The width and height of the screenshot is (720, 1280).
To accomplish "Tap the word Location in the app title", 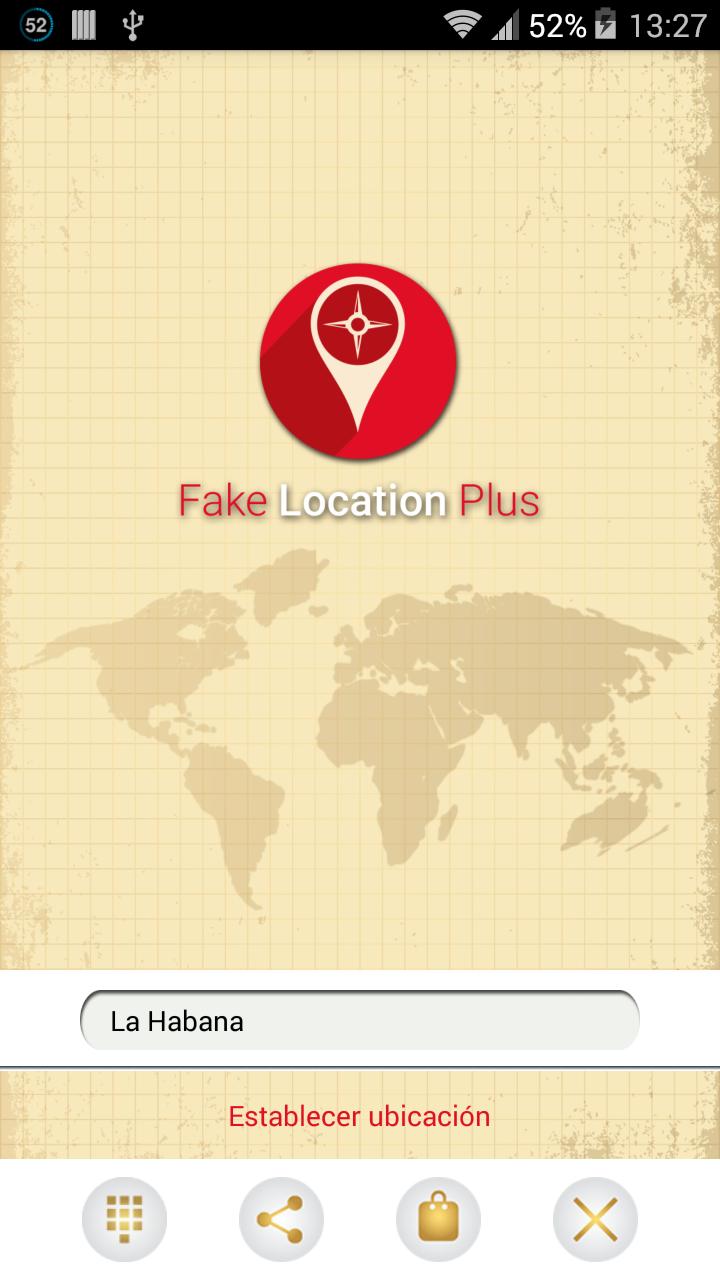I will click(362, 502).
